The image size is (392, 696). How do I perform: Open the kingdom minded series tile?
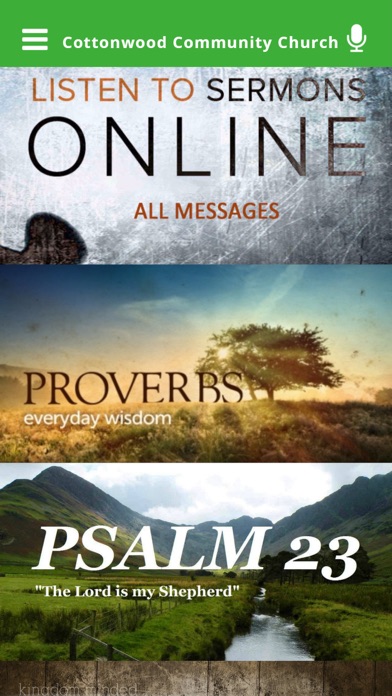click(196, 679)
